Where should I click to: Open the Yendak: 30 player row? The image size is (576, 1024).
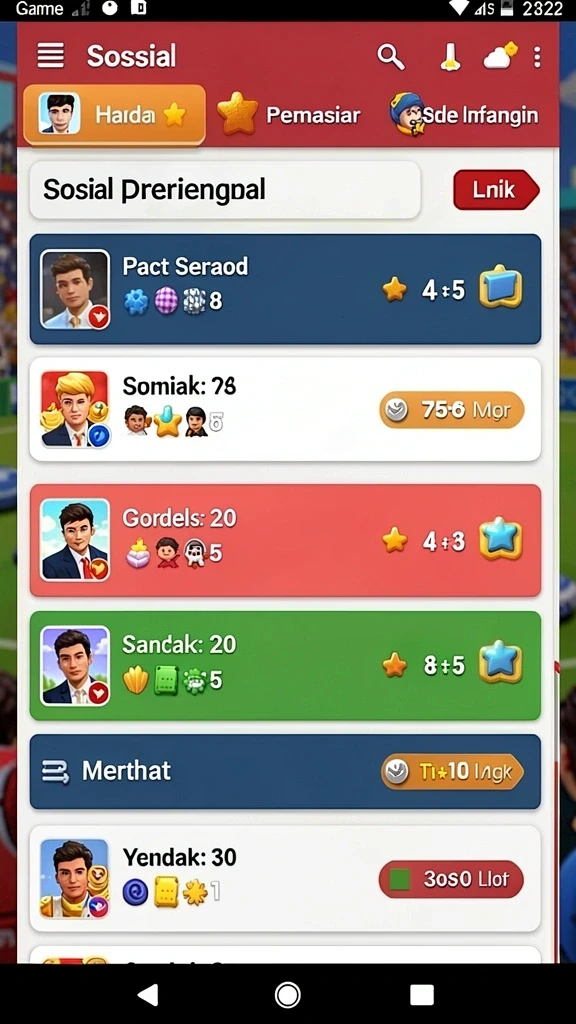[x=285, y=878]
